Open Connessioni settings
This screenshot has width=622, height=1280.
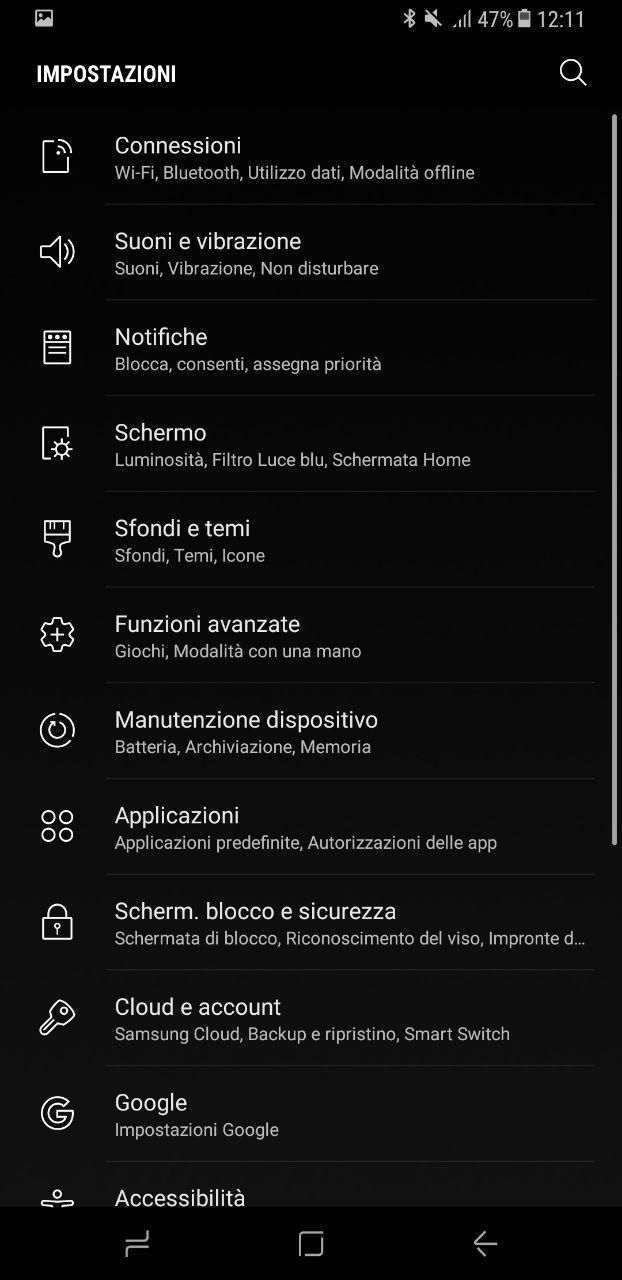(311, 157)
